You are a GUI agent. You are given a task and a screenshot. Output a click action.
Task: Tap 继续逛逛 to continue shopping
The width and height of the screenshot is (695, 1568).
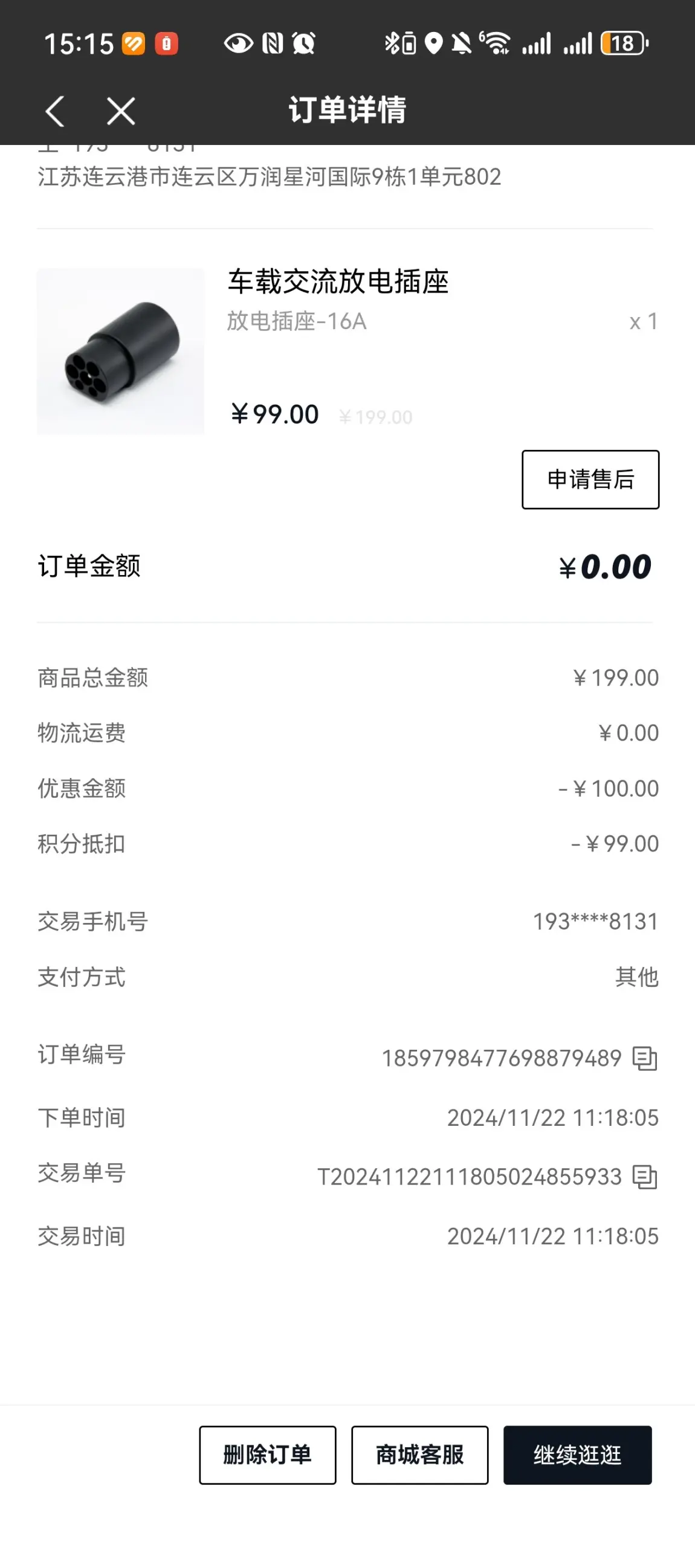(577, 1455)
